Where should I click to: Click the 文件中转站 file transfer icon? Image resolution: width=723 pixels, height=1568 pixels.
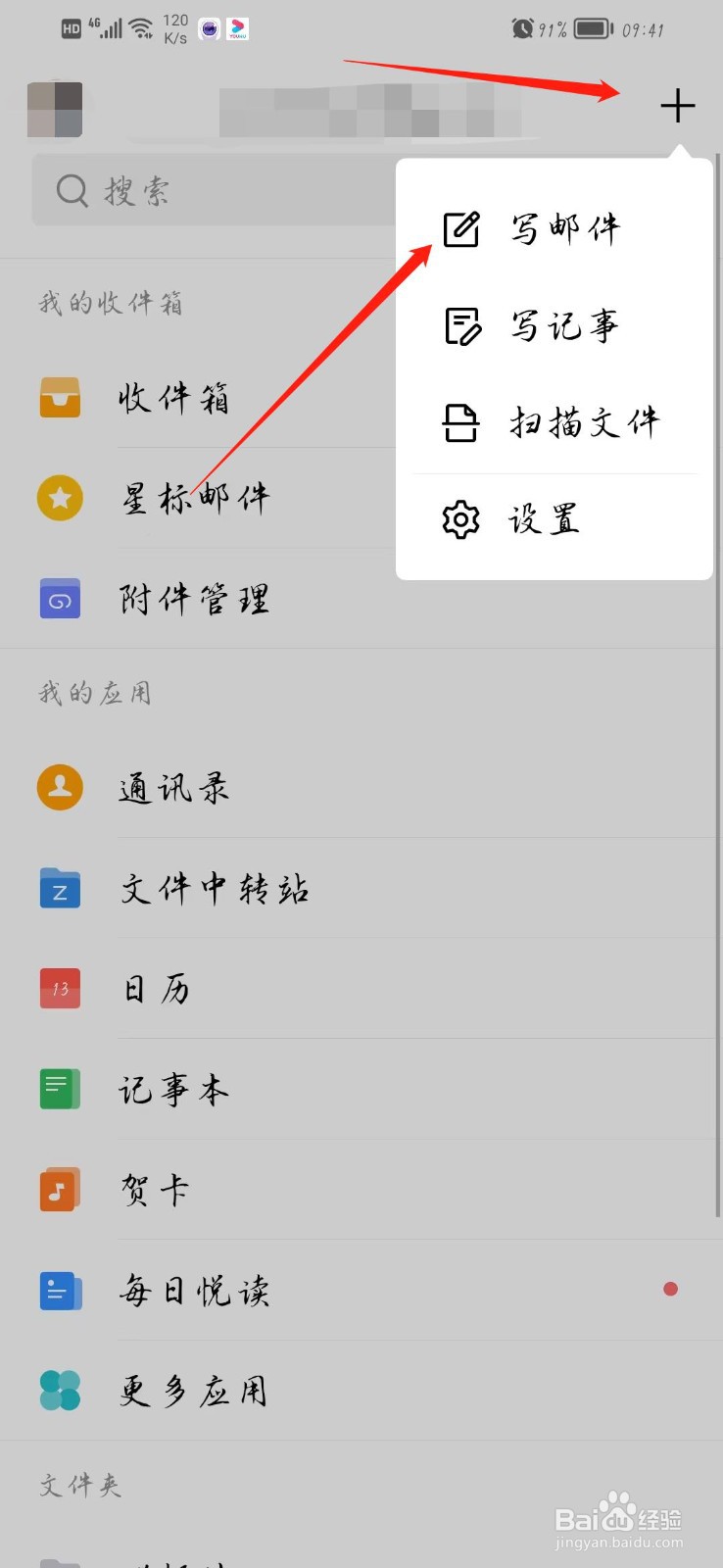(59, 889)
